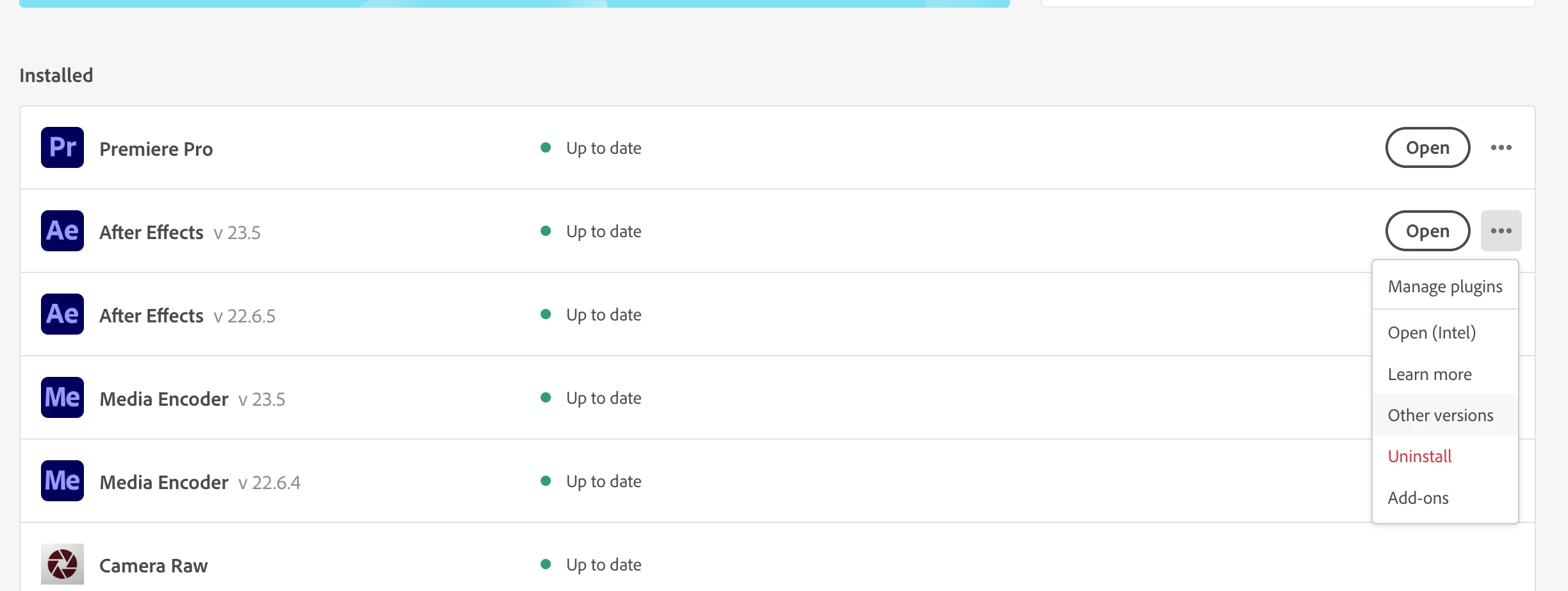Open After Effects v 23.5
1568x591 pixels.
[1427, 231]
